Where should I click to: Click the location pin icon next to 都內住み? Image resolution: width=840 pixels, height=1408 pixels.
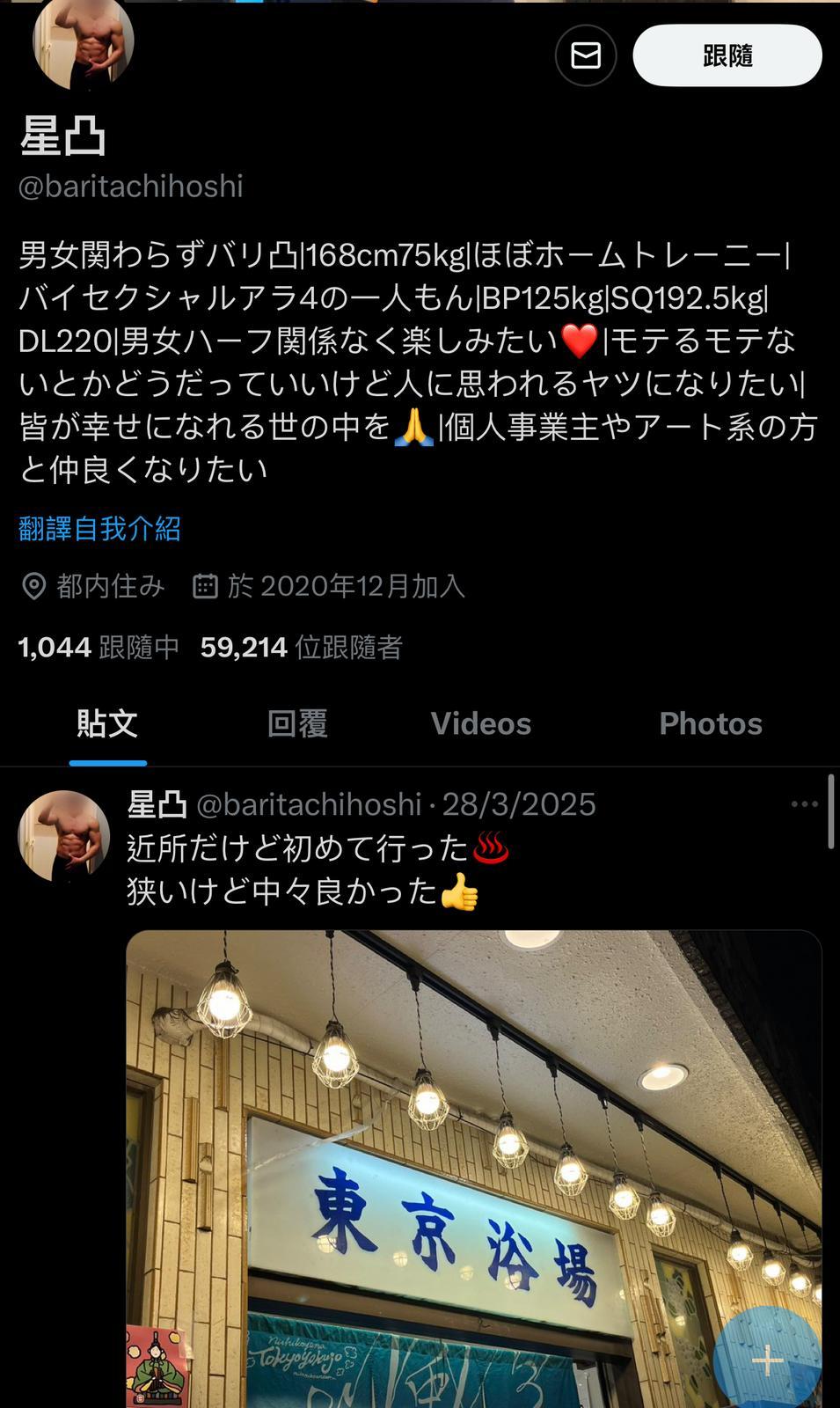tap(34, 588)
